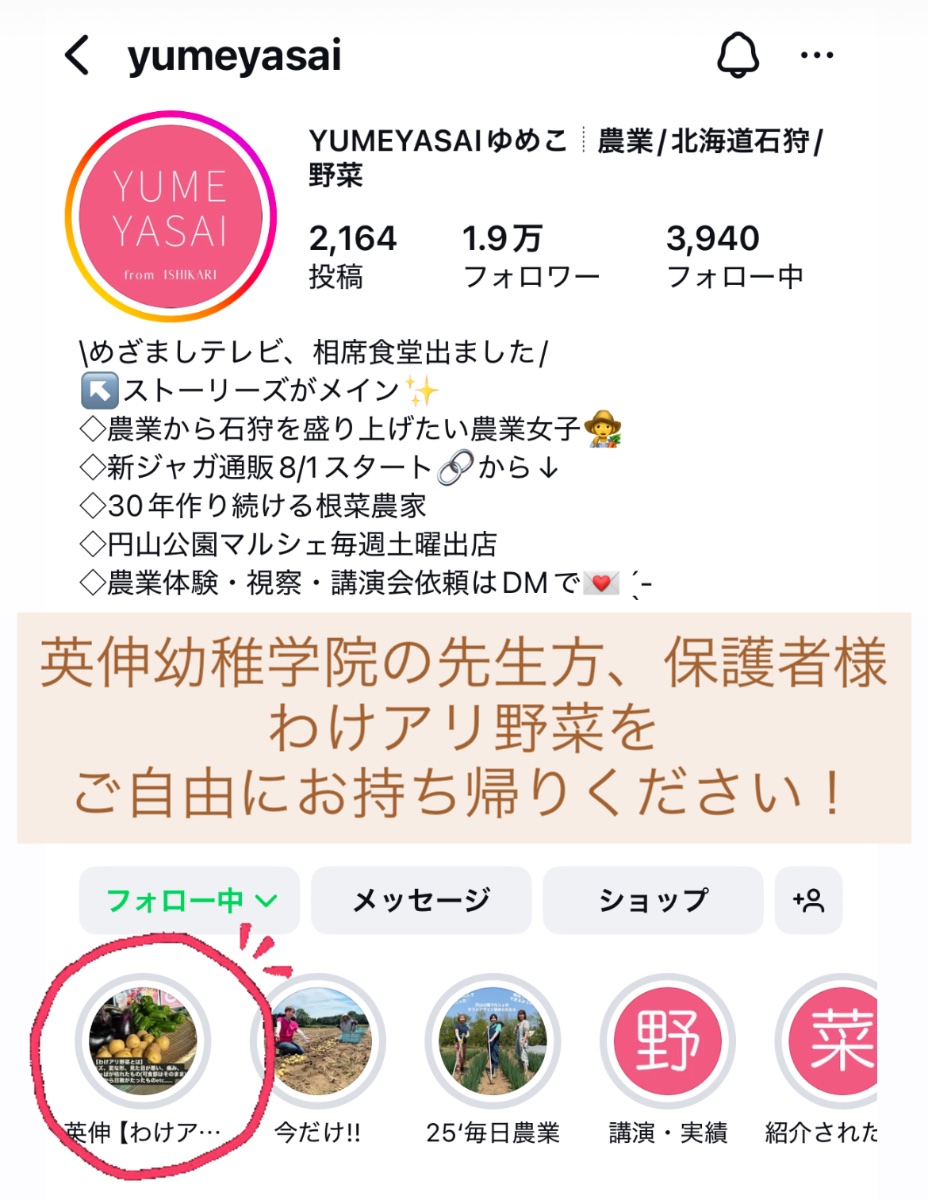Viewport: 928px width, 1200px height.
Task: Open the 今だけ!! highlight
Action: click(318, 1042)
